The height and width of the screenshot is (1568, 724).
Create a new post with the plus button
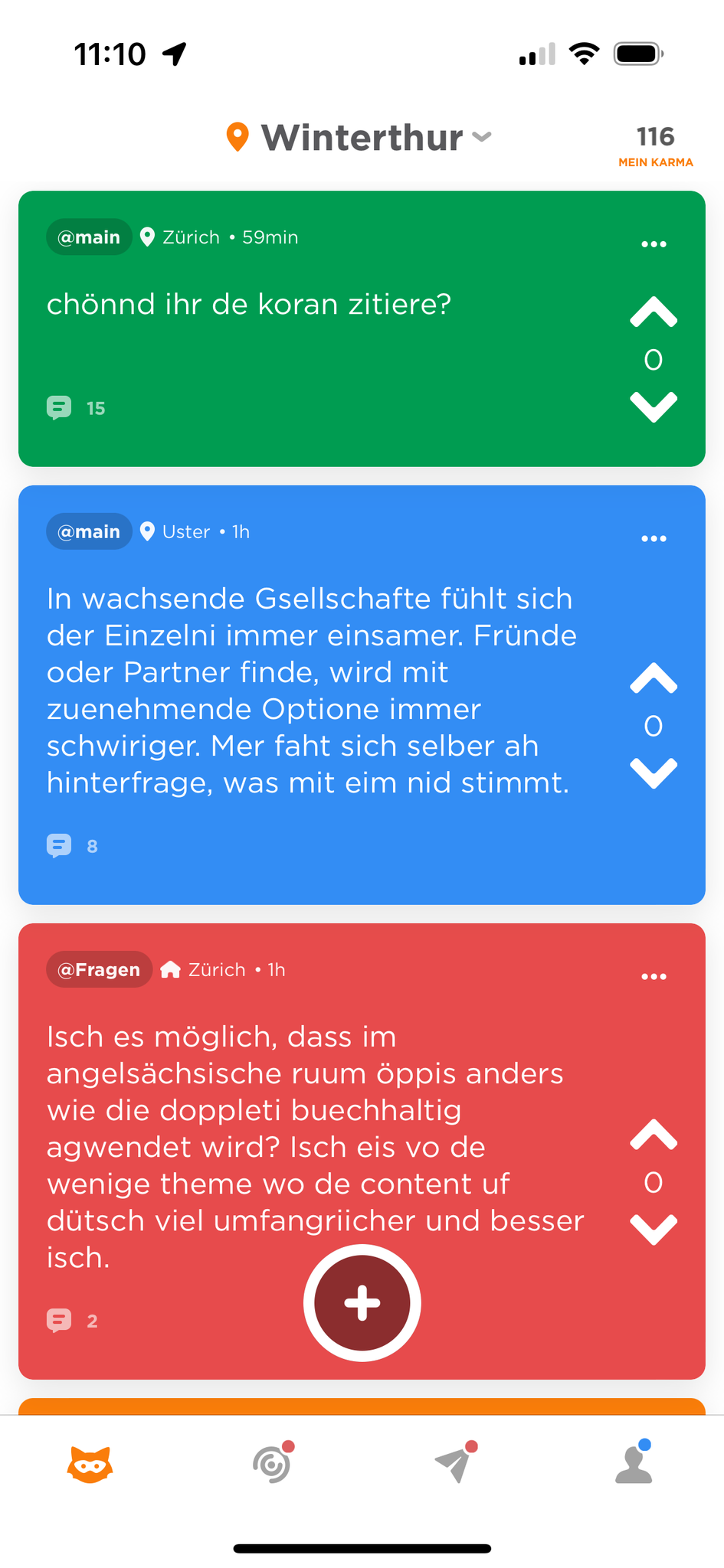point(362,1303)
